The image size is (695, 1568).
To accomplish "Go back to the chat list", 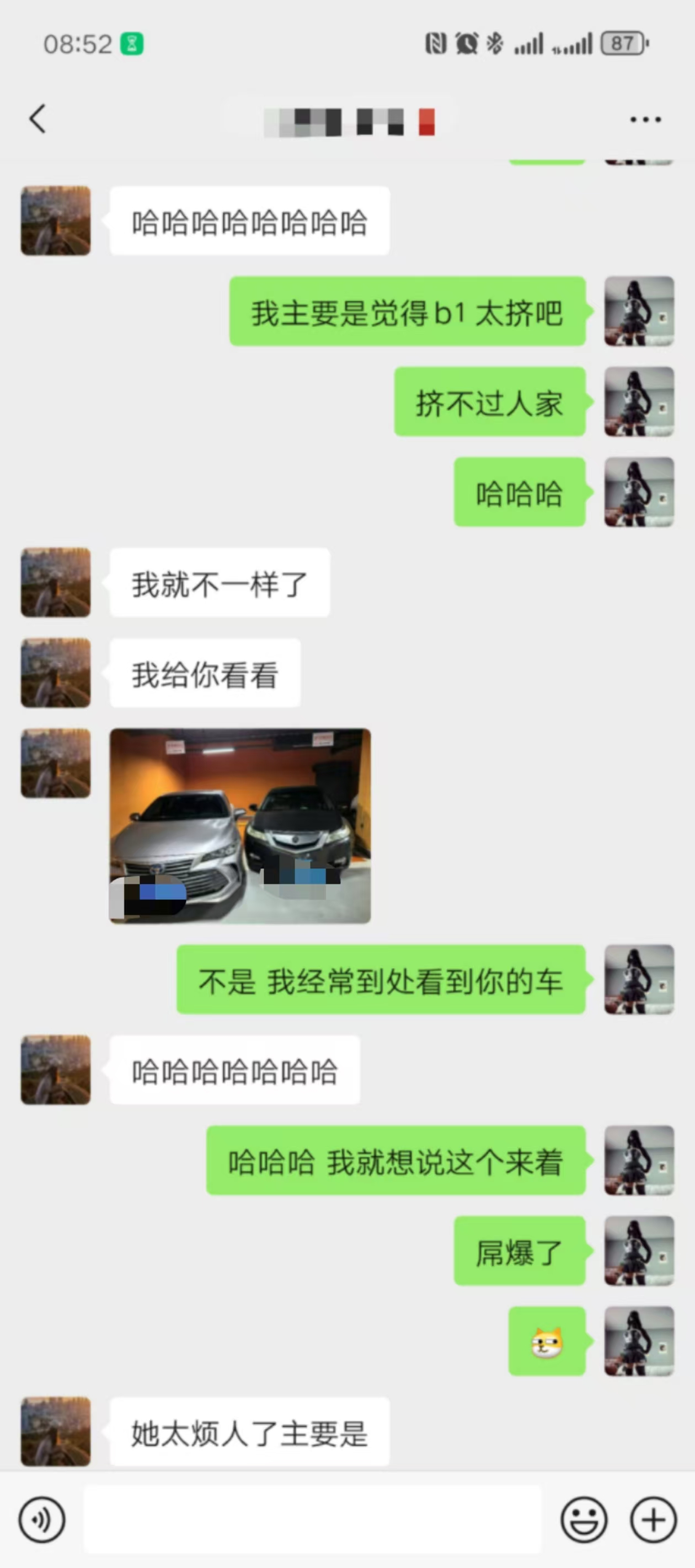I will coord(38,119).
